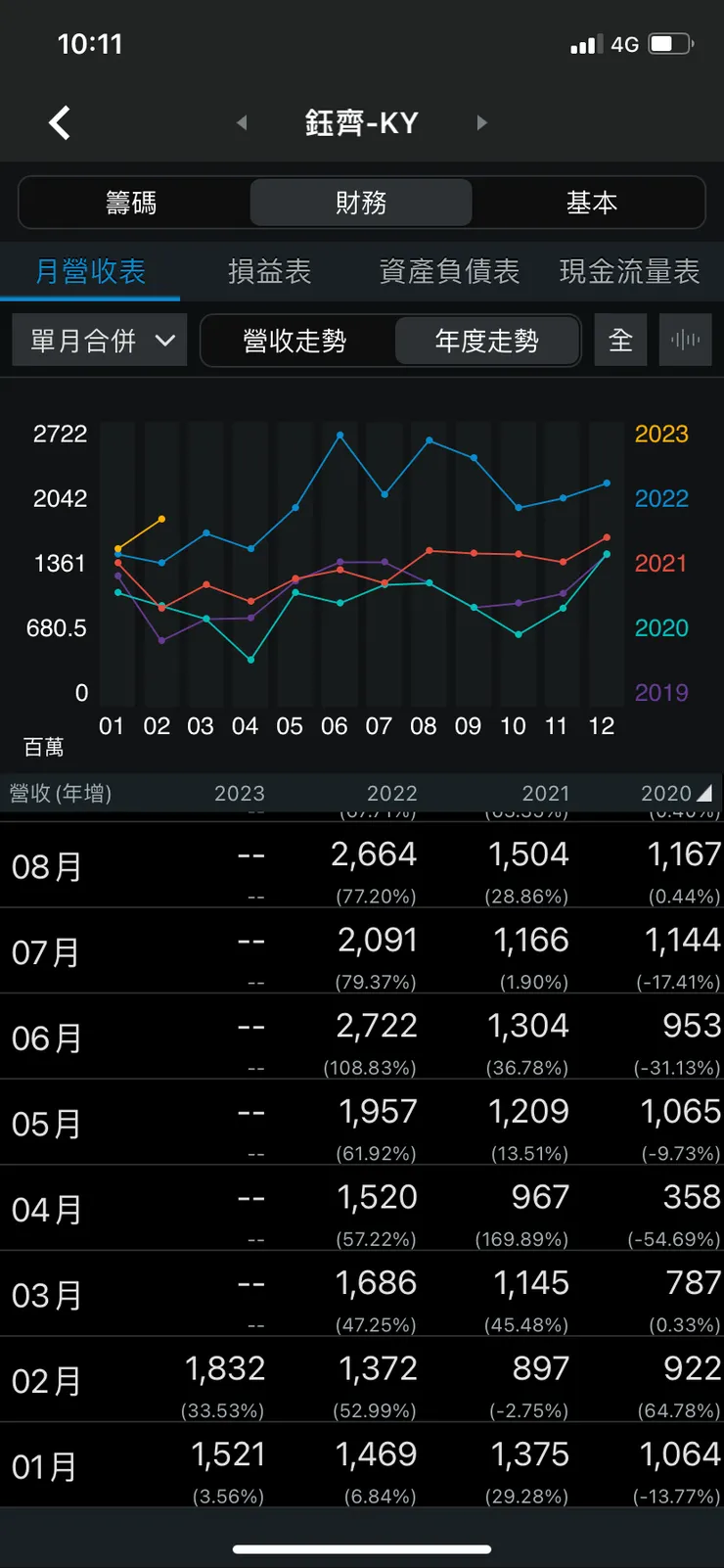Open the 損益表 tab

[x=269, y=273]
